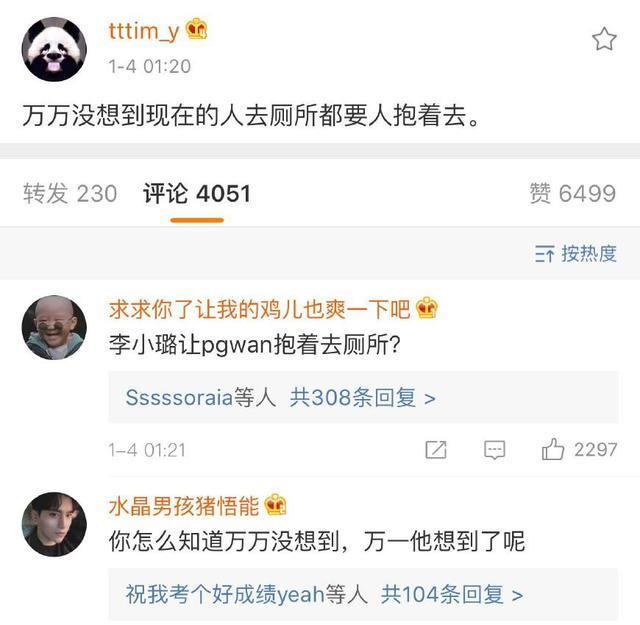Screen dimensions: 640x625
Task: Tap the avatar next to 李小璐 comment
Action: 54,327
